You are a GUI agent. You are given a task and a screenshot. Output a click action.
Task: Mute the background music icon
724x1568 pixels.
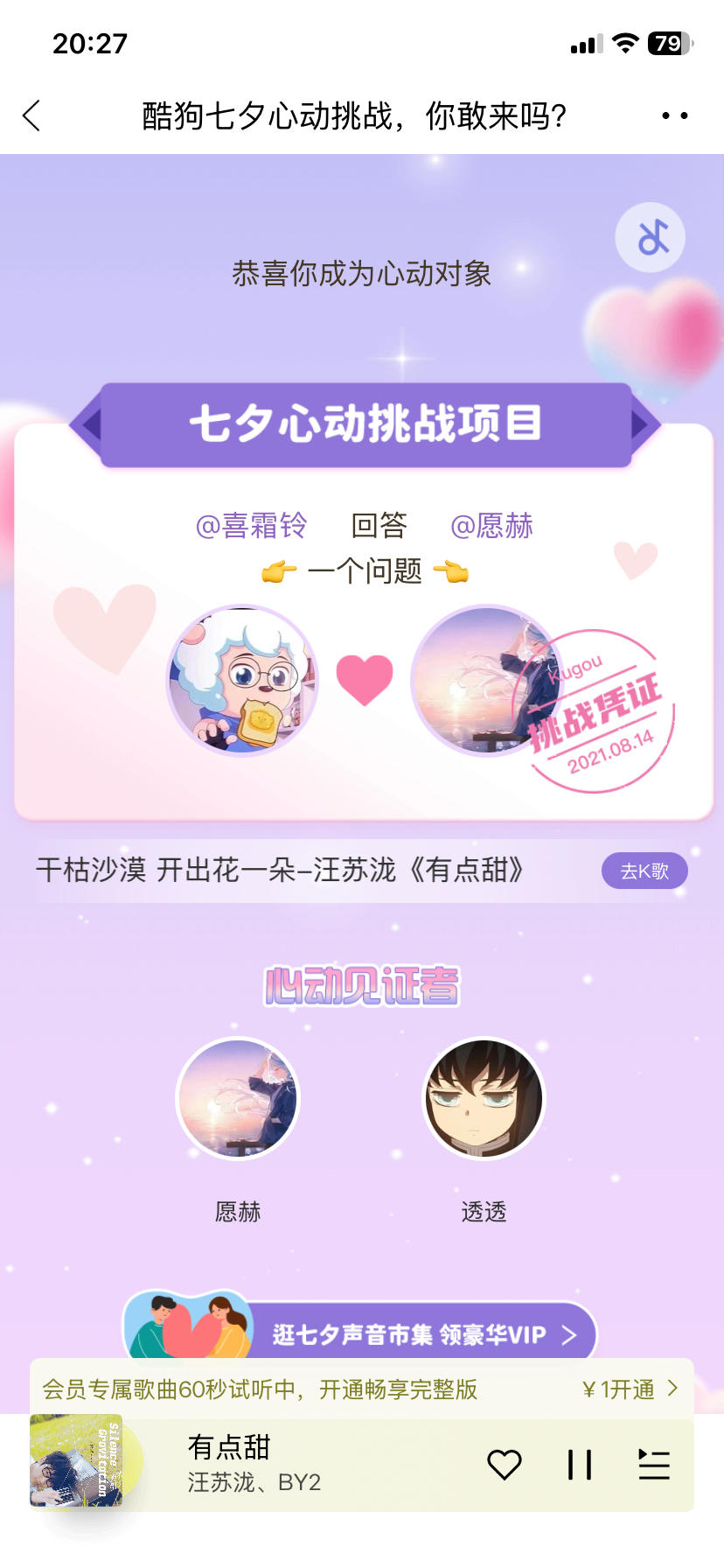651,237
